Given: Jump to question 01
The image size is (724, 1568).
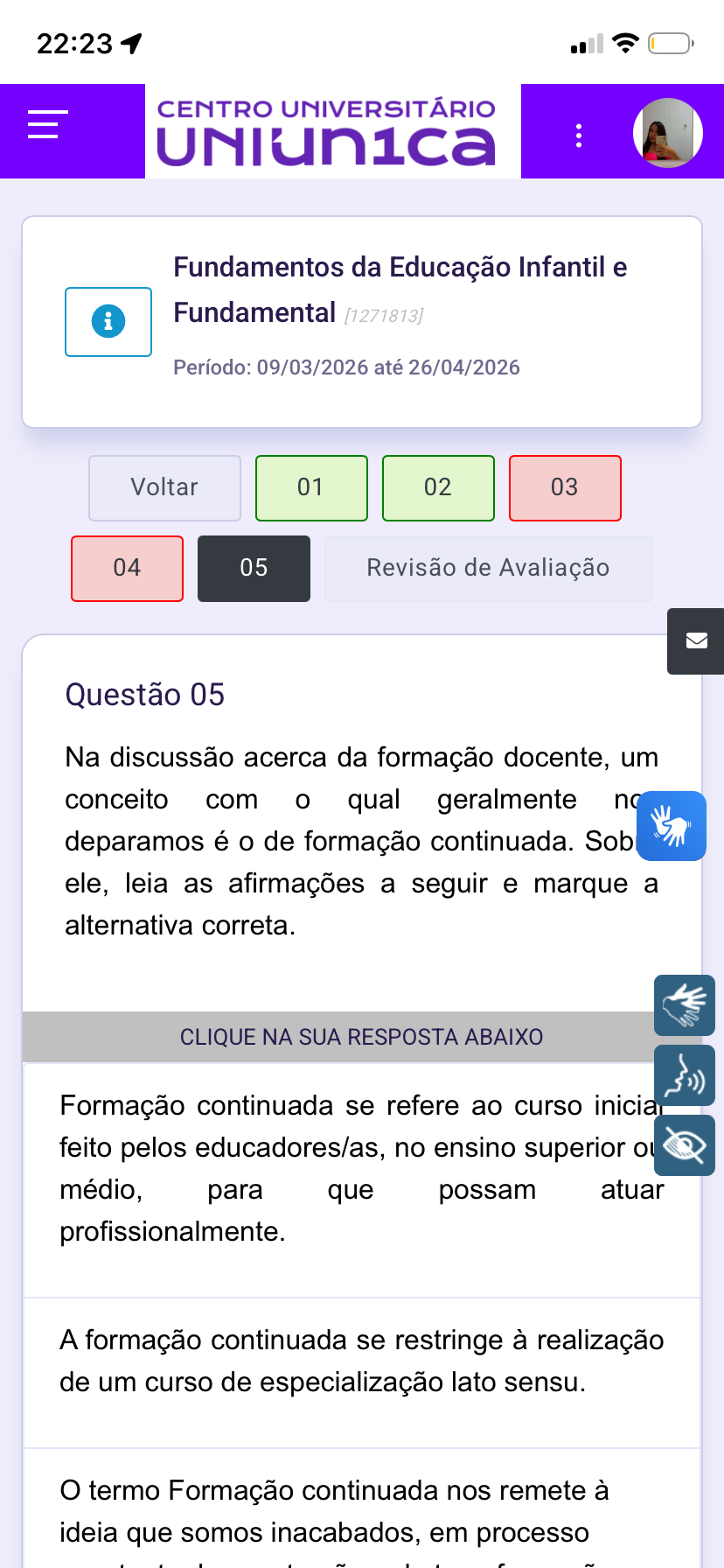Looking at the screenshot, I should (x=311, y=487).
